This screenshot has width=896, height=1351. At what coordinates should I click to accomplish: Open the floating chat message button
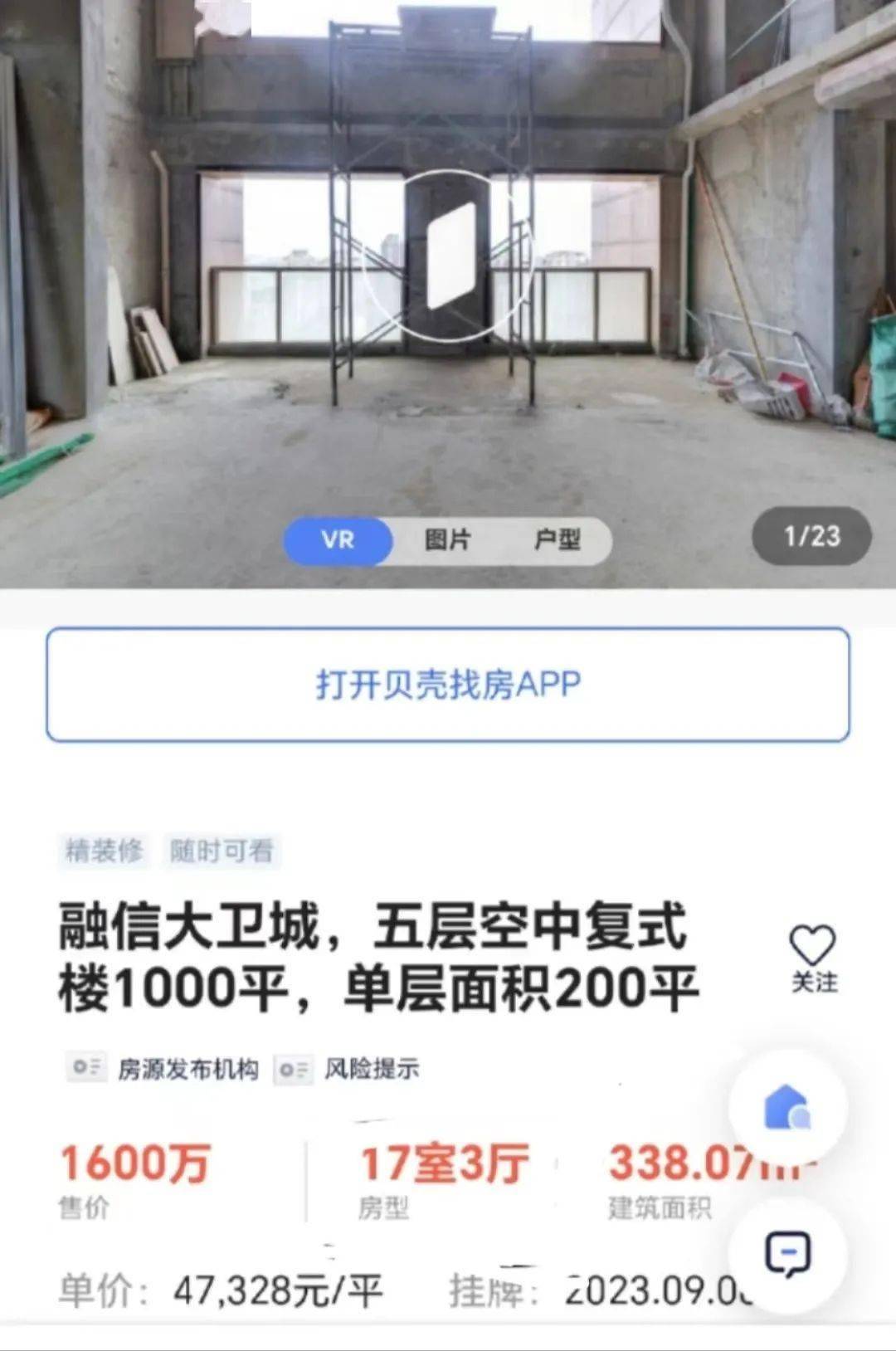click(786, 1255)
